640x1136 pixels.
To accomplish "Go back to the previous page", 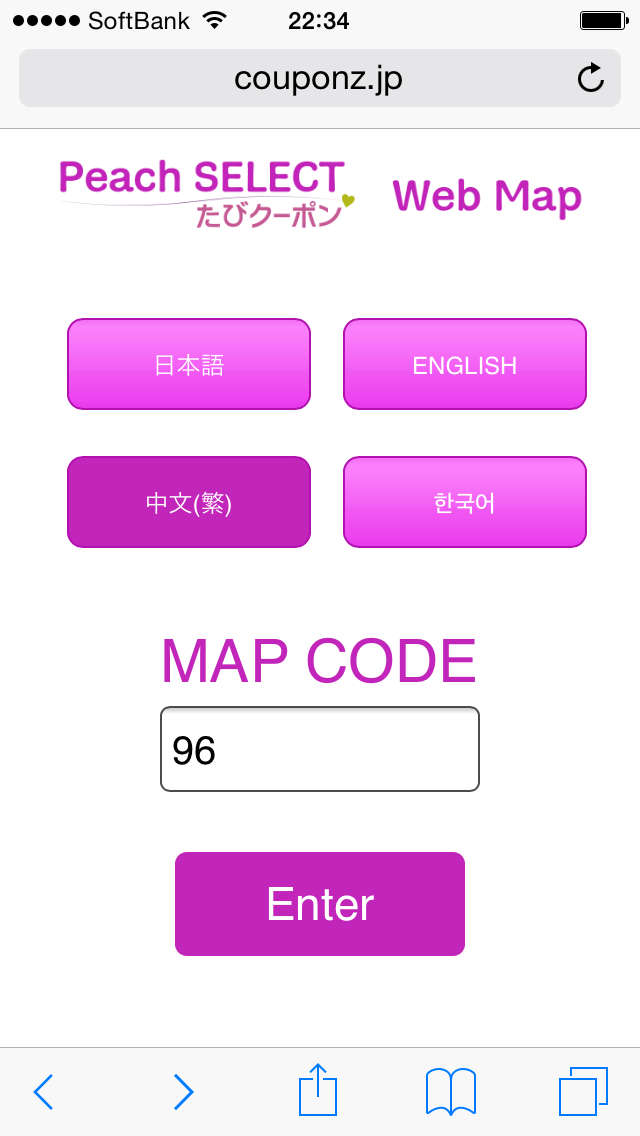I will tap(44, 1091).
